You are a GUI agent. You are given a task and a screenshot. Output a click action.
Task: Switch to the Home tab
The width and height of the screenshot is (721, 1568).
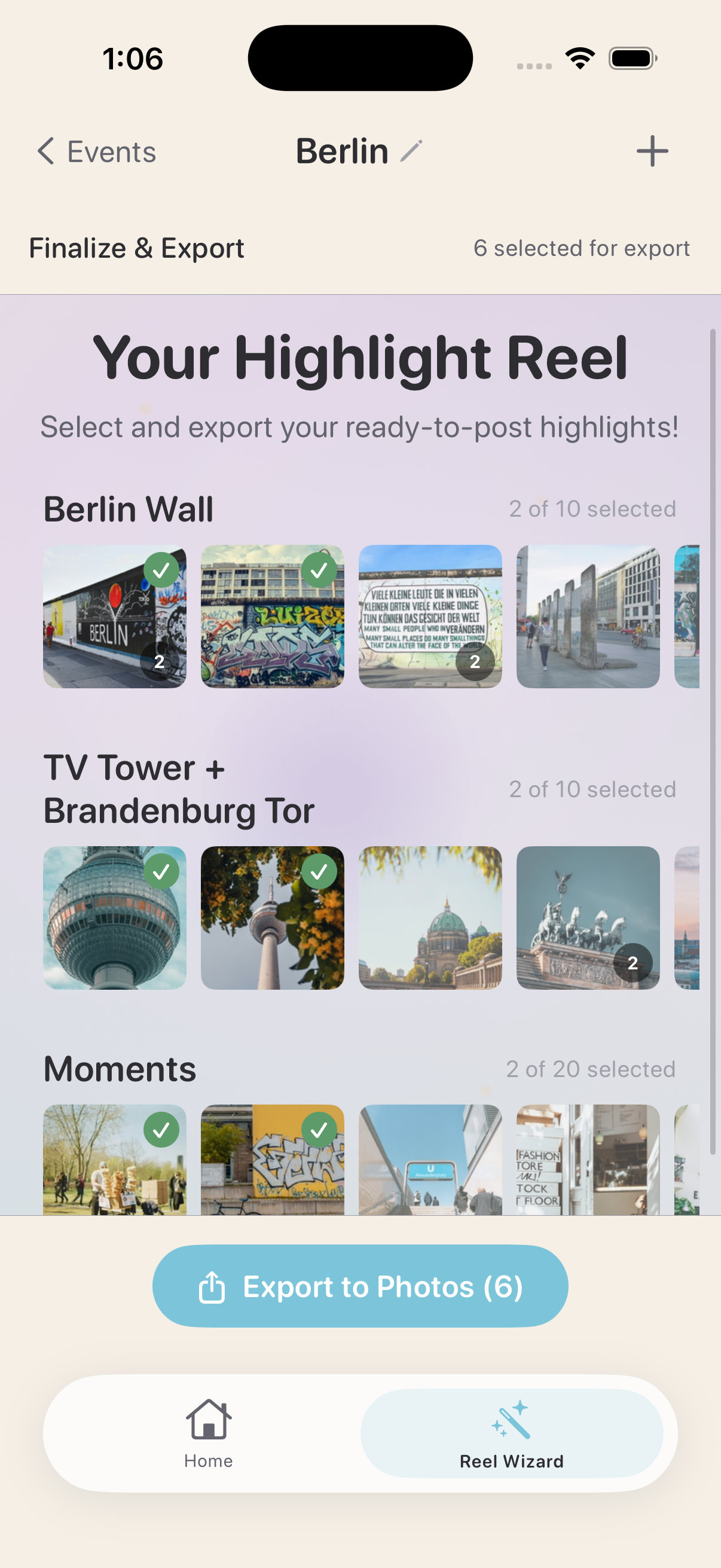pyautogui.click(x=208, y=1433)
